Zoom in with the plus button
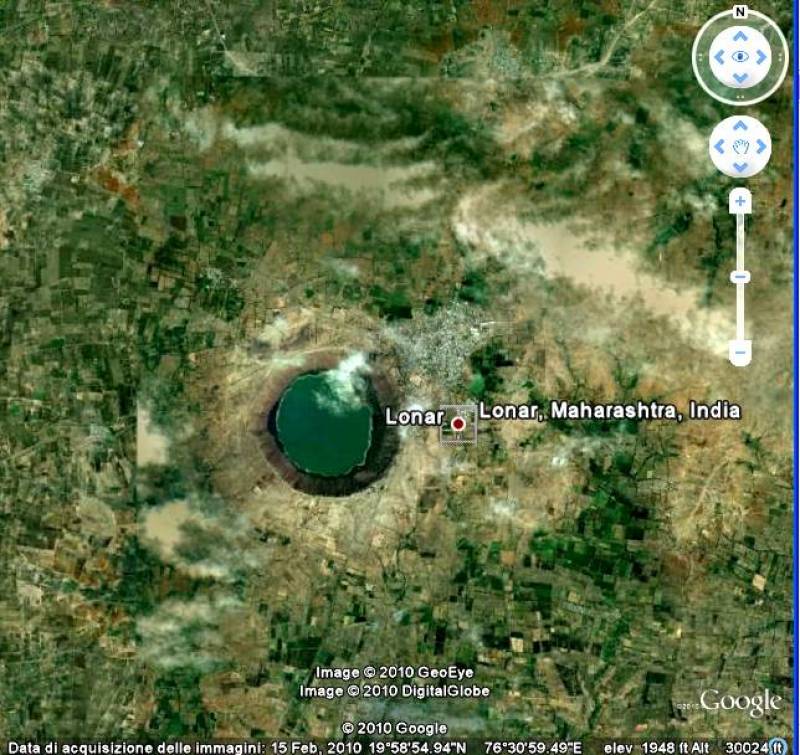The image size is (800, 755). click(740, 202)
